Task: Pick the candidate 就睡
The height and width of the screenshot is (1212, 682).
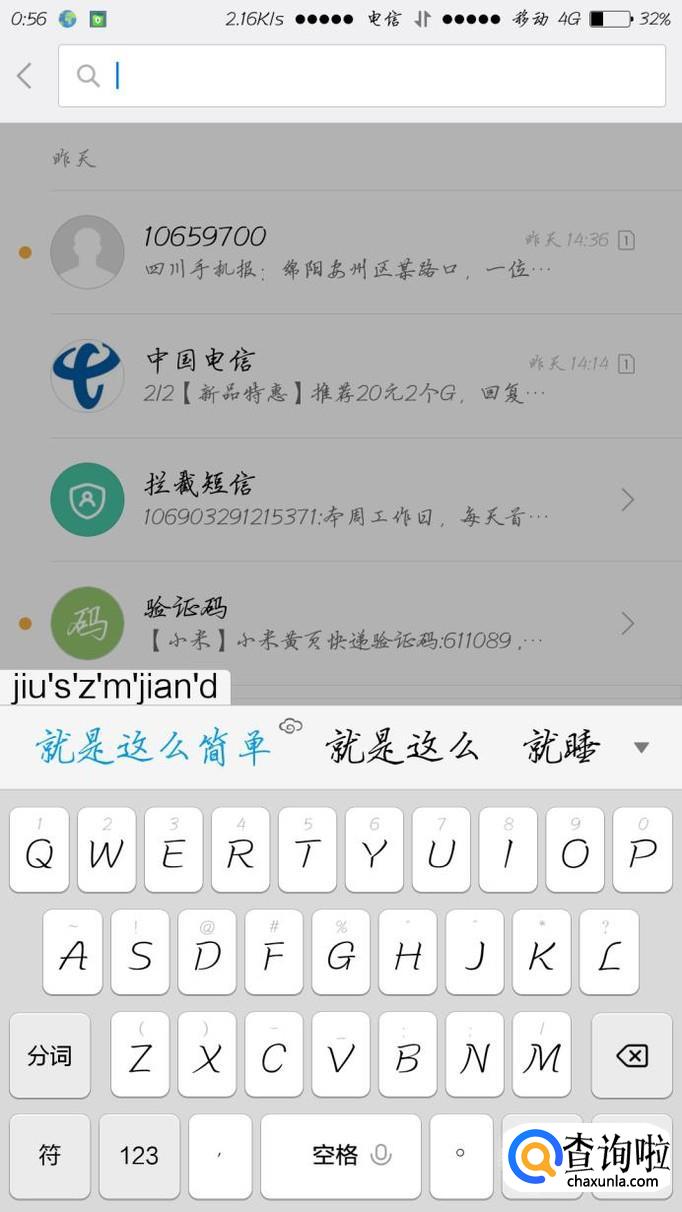Action: 562,747
